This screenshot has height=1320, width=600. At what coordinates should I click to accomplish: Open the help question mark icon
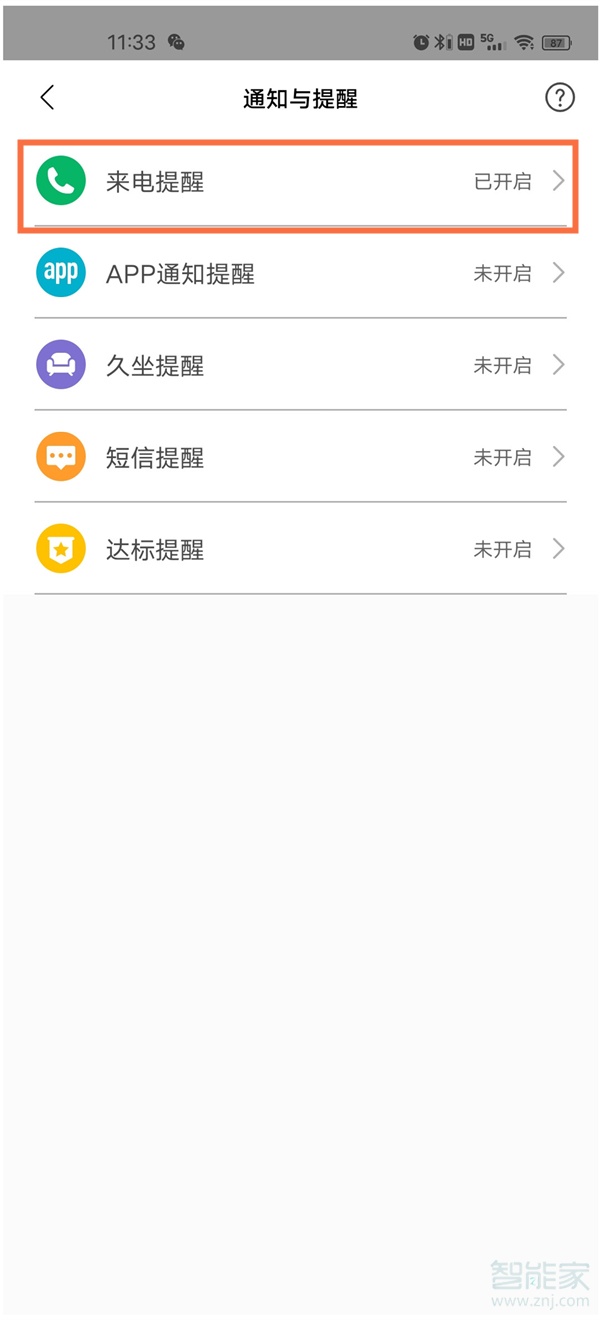560,97
